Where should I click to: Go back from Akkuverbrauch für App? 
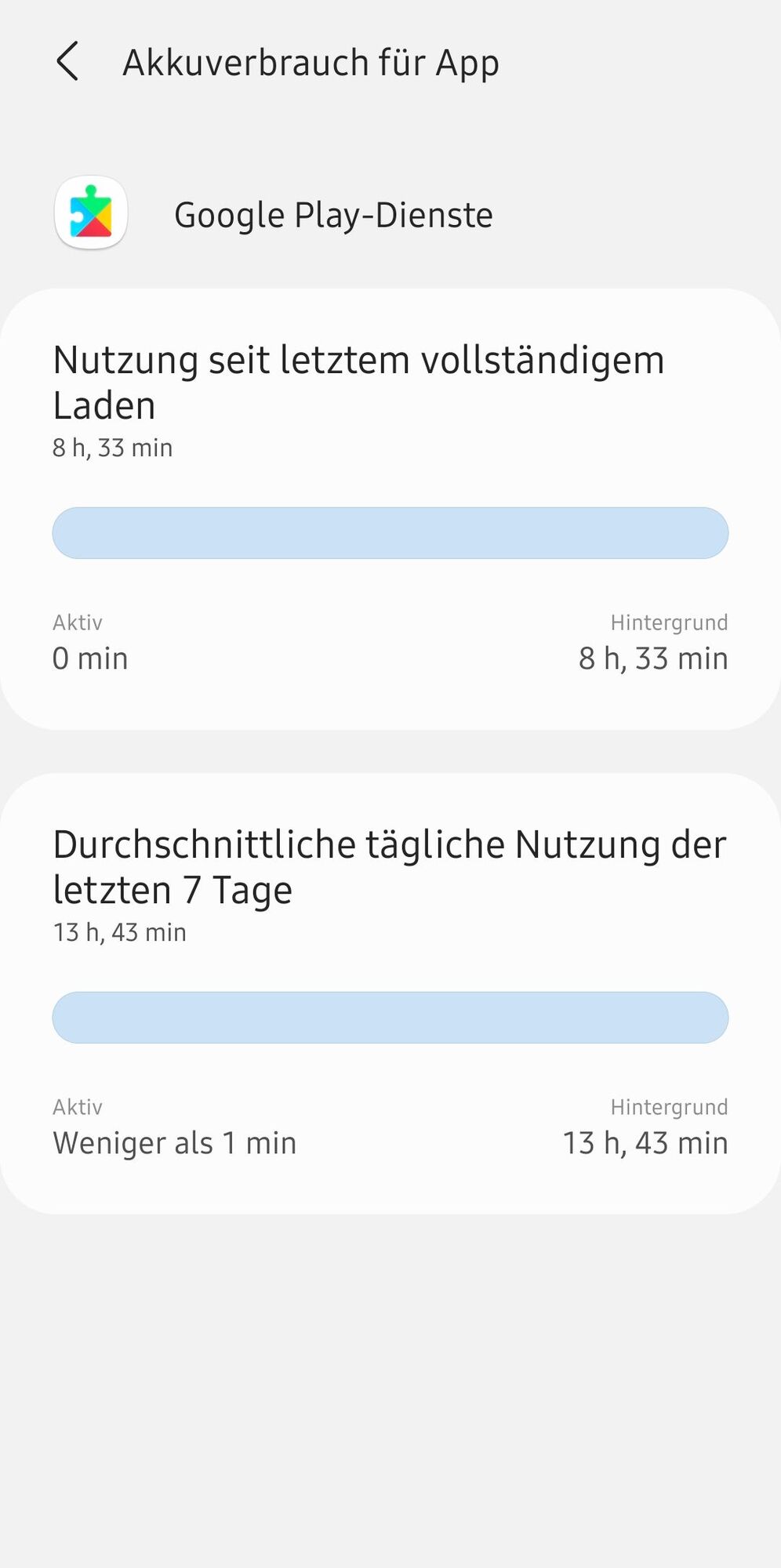(x=67, y=62)
